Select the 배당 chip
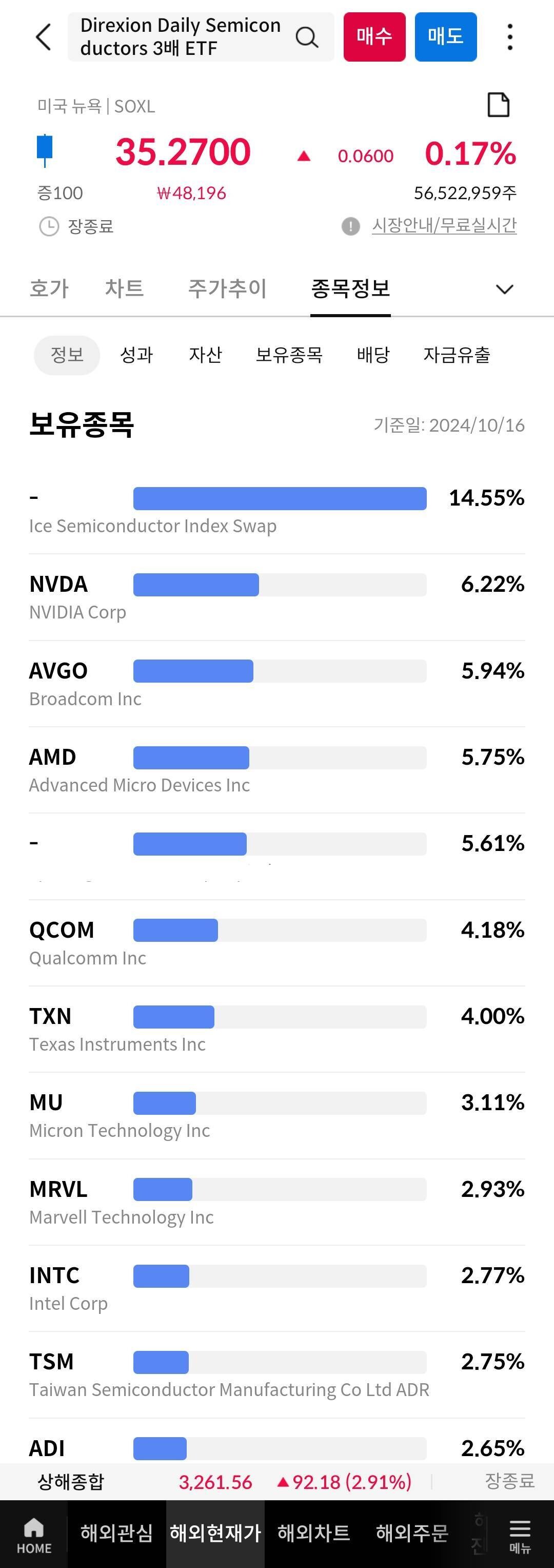Screen dimensions: 554x1568 point(373,355)
